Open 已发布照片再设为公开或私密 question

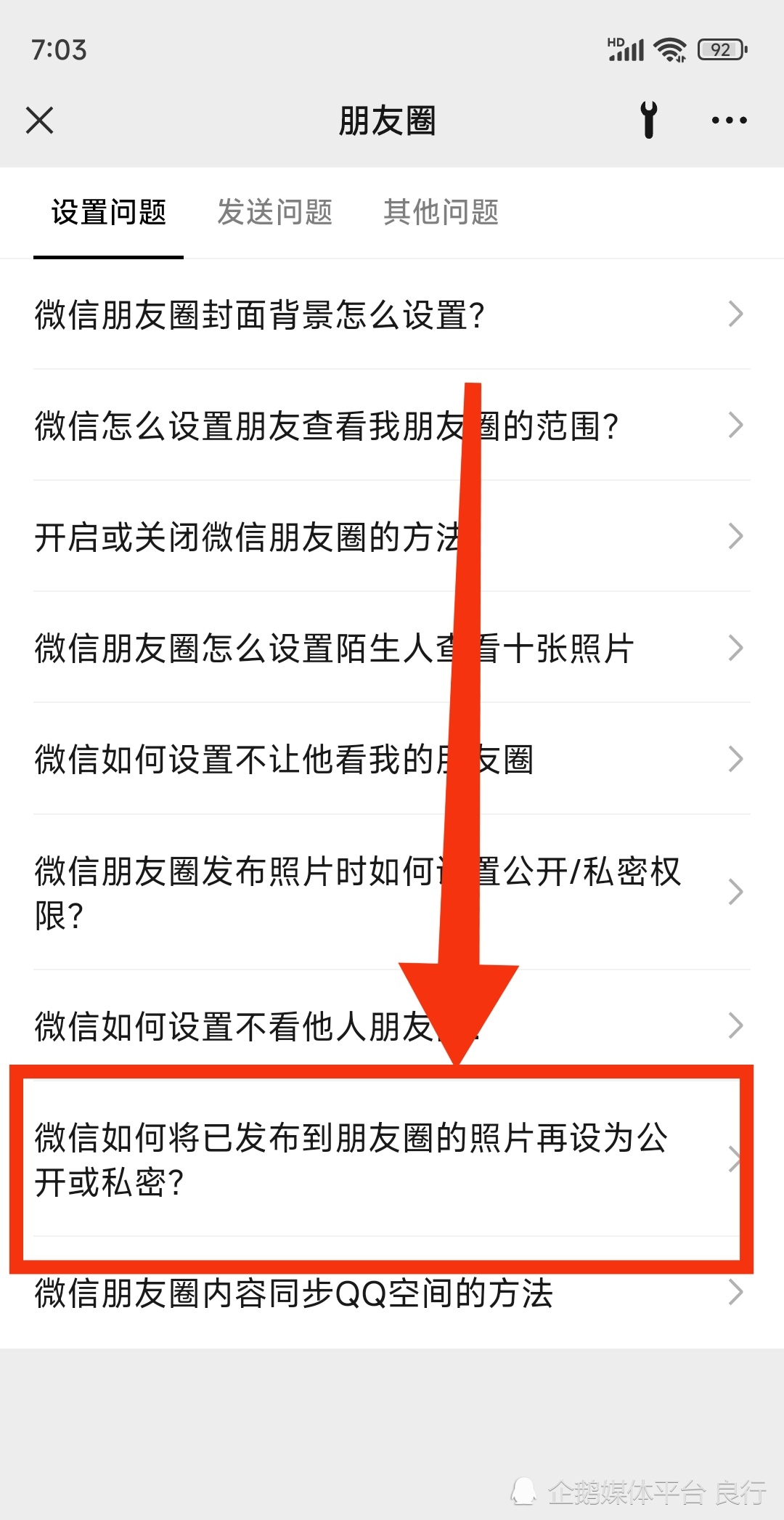pos(351,1159)
